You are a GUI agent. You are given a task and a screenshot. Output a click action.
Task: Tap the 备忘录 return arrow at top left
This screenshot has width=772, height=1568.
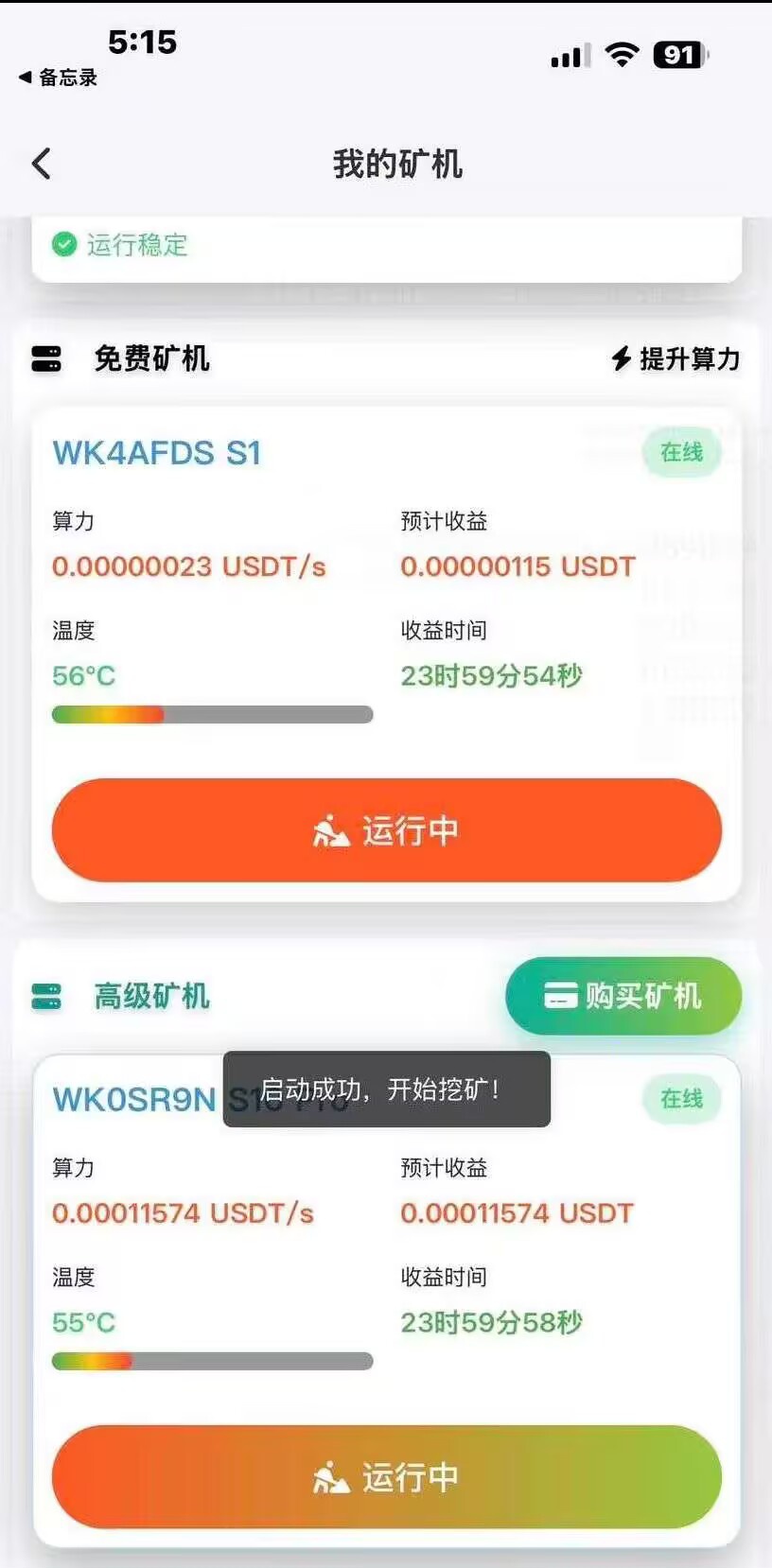click(x=57, y=78)
